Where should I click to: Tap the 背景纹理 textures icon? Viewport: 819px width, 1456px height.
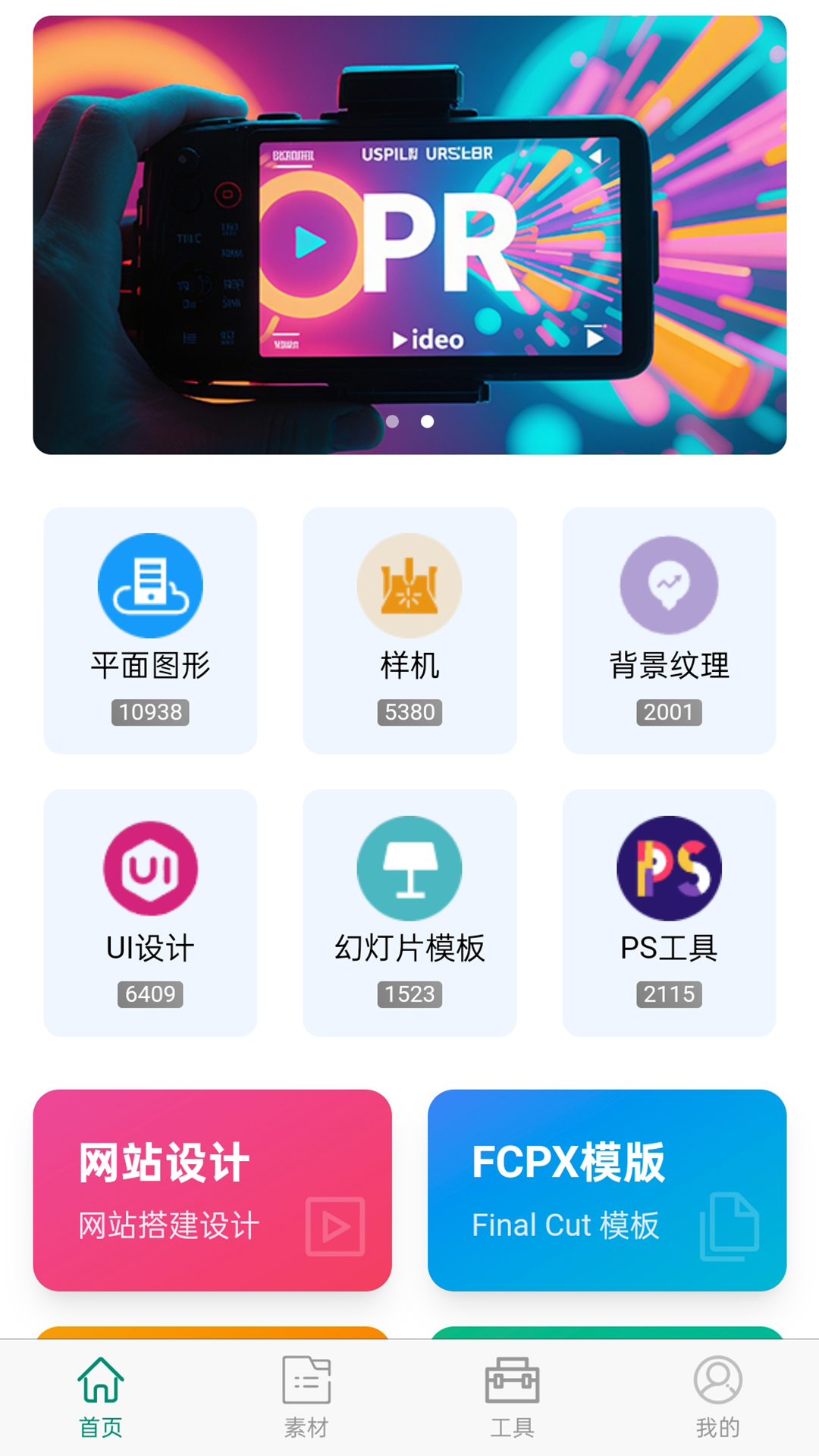click(x=668, y=585)
